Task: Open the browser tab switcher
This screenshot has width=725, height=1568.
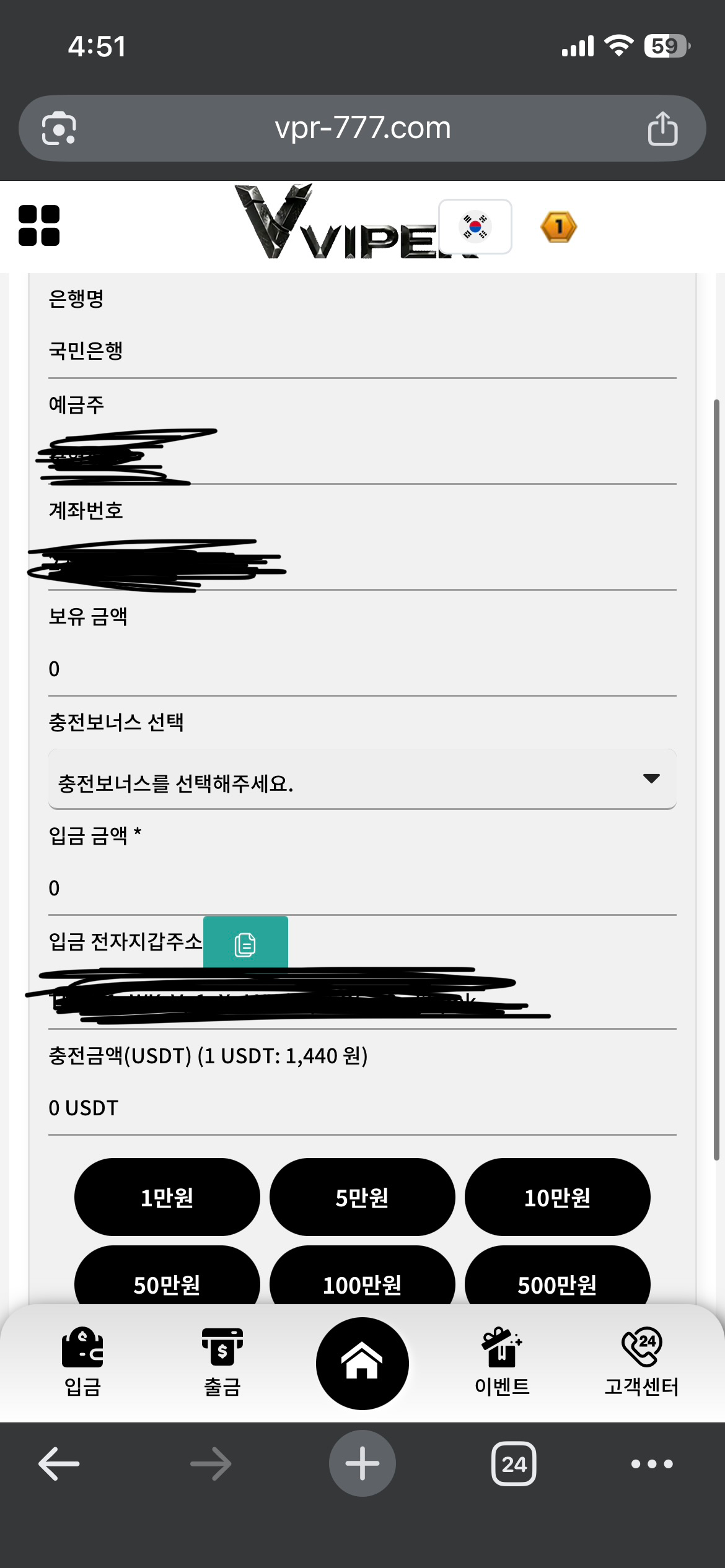Action: pyautogui.click(x=514, y=1464)
